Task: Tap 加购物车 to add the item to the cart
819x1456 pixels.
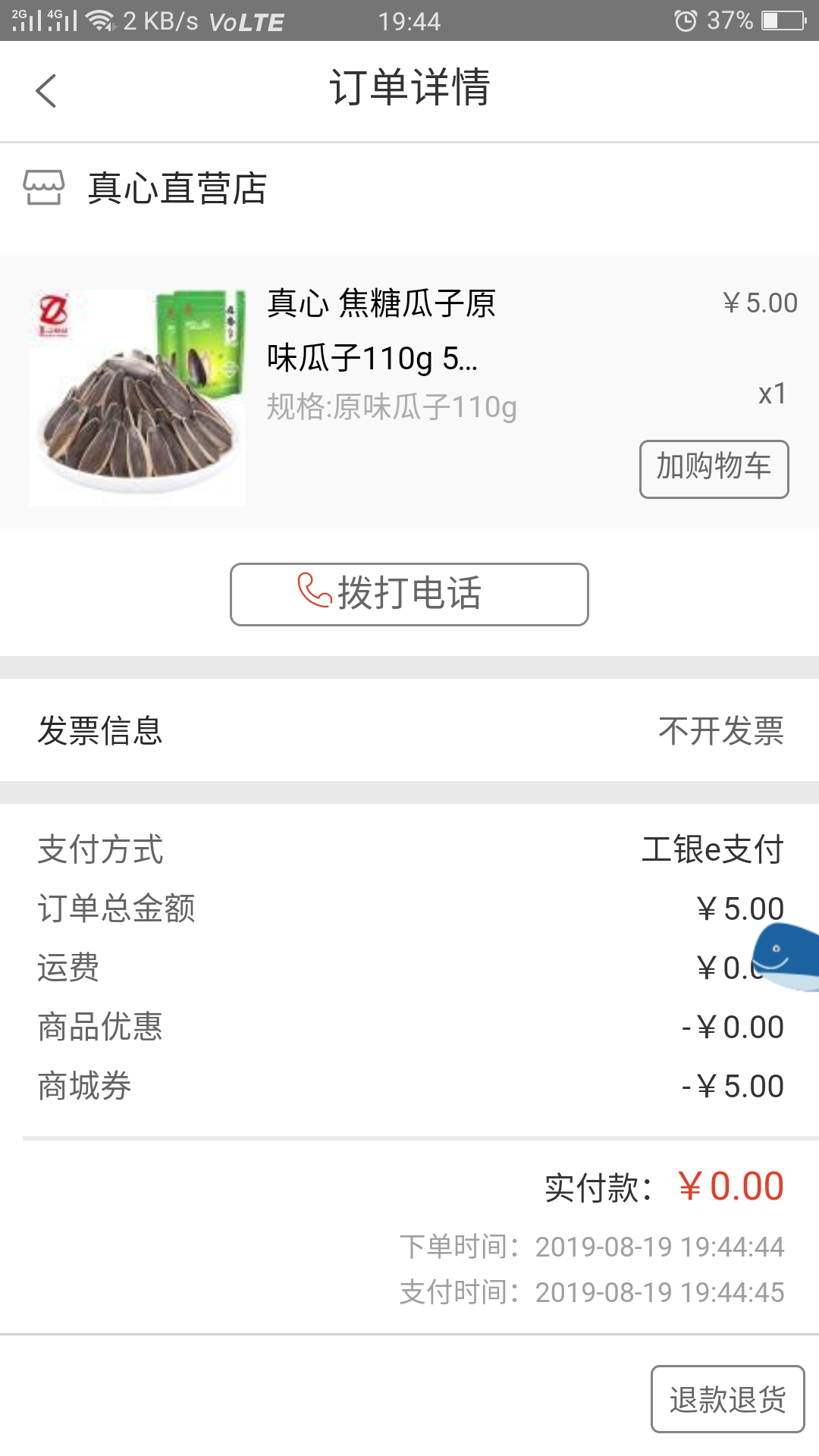Action: point(714,469)
